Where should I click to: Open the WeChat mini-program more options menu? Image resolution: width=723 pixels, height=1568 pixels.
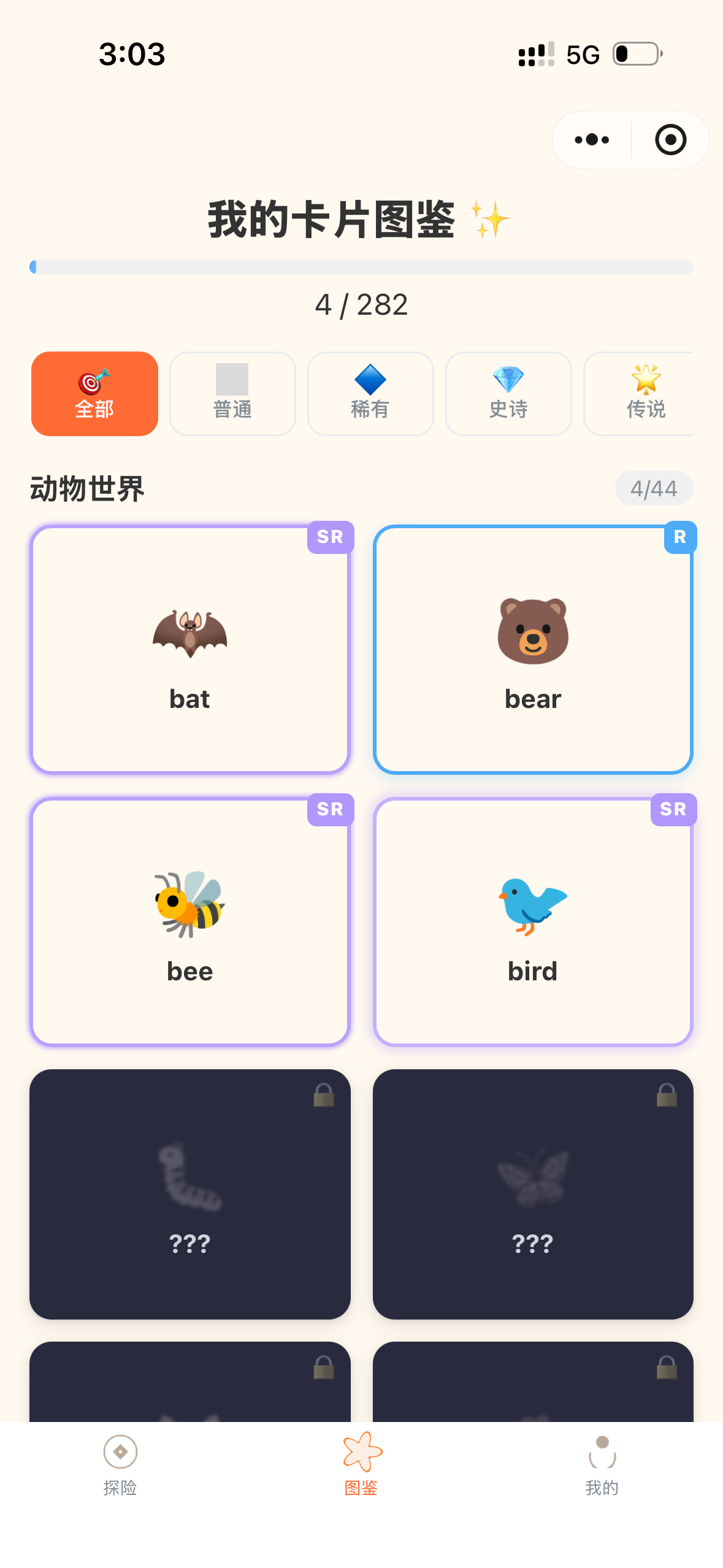point(589,139)
